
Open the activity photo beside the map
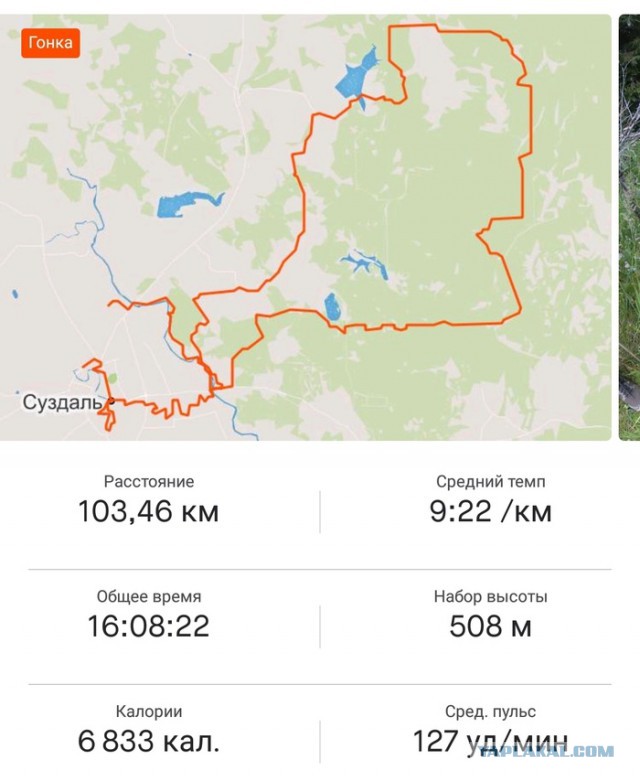[x=629, y=228]
